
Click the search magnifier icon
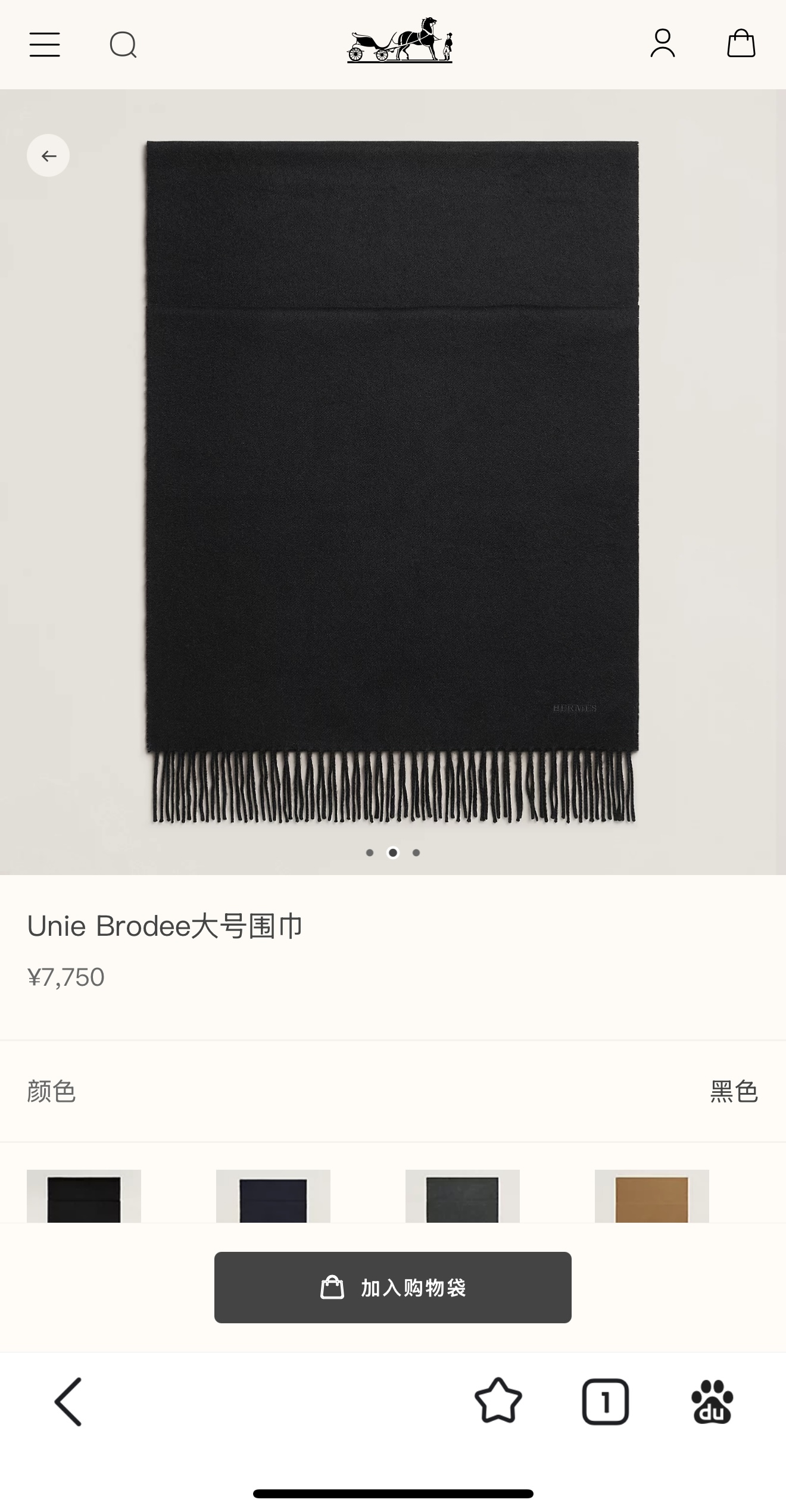[122, 45]
